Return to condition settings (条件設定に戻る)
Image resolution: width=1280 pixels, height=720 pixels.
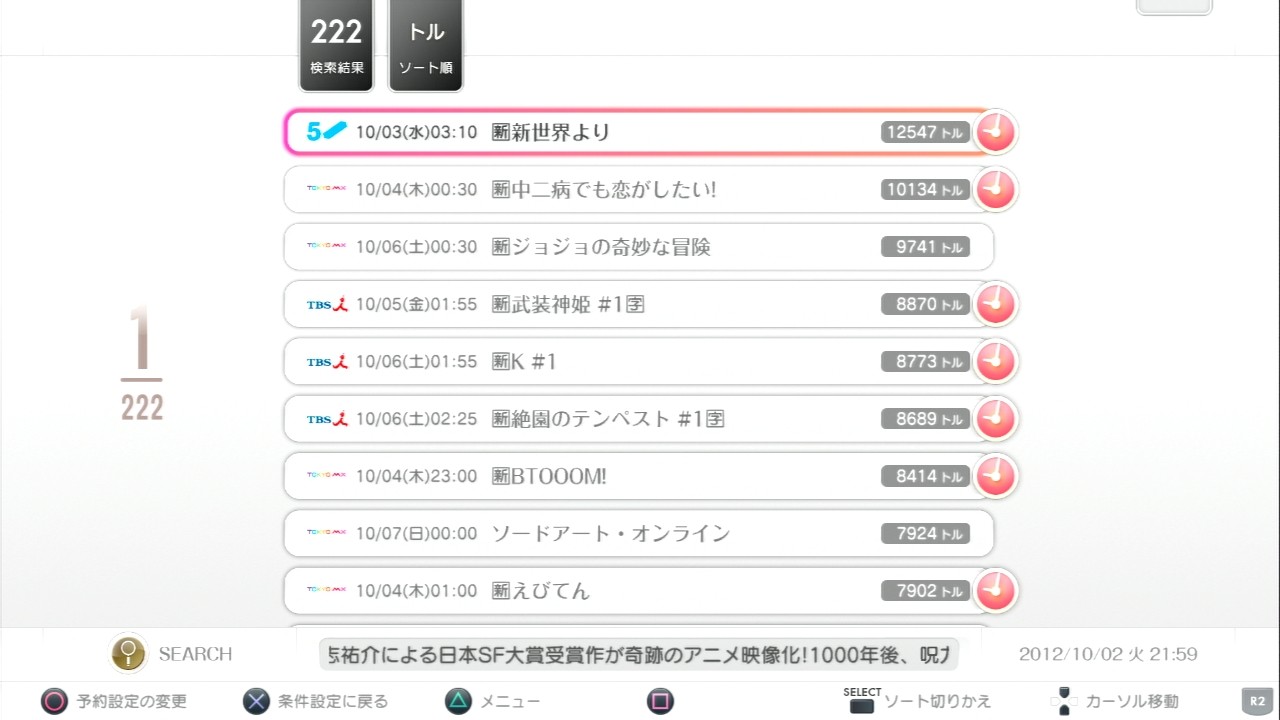(315, 702)
